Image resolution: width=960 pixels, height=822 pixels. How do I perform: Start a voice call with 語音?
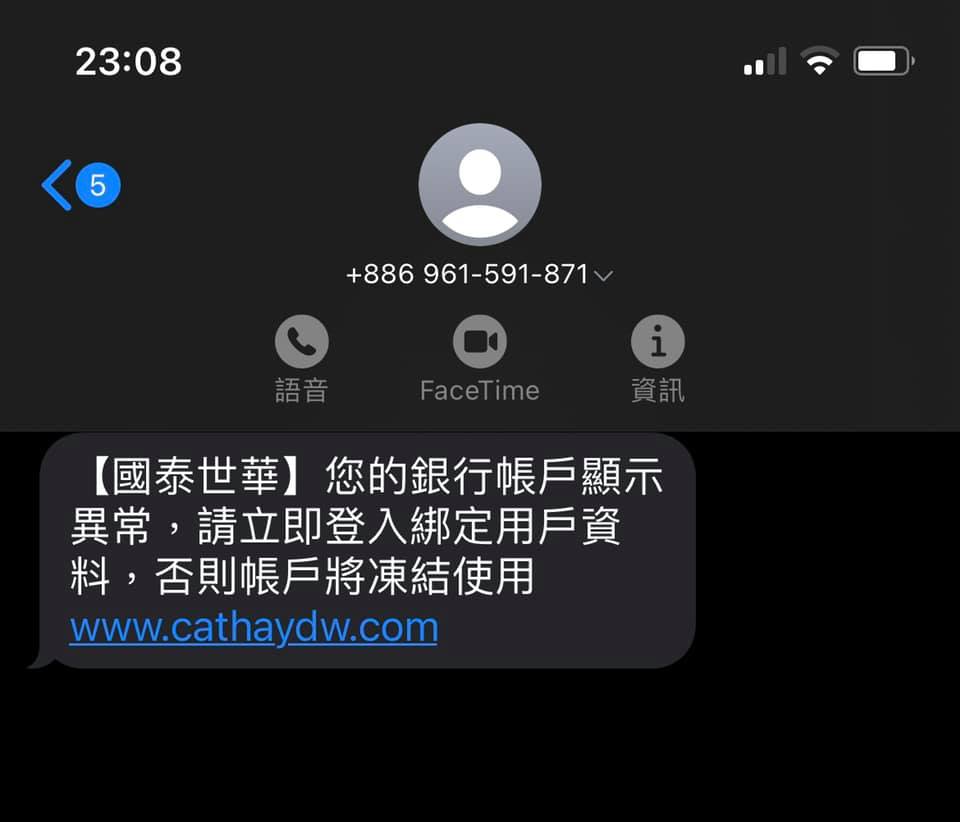click(x=301, y=343)
